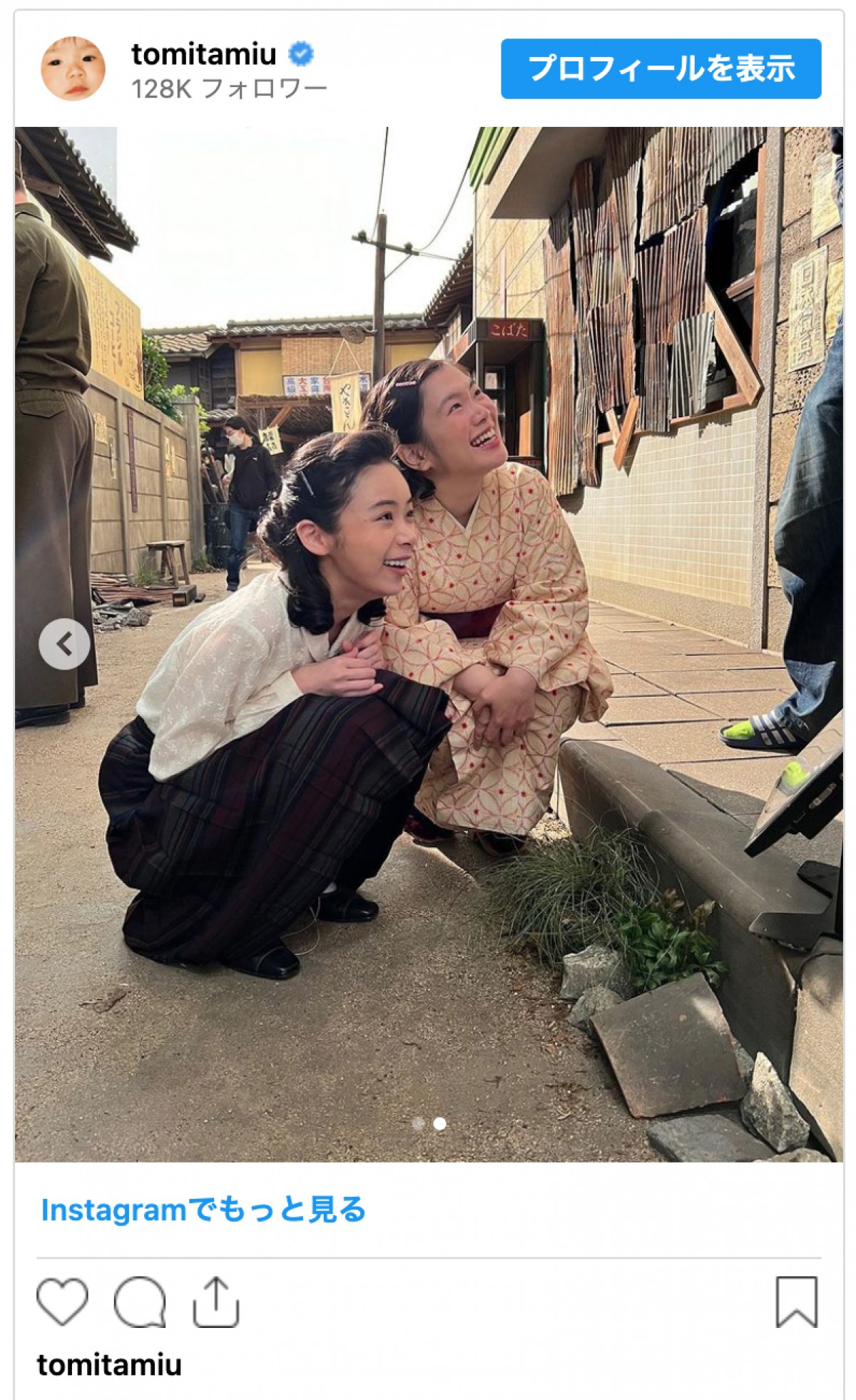
Task: Share this post via the share icon
Action: click(x=215, y=1302)
